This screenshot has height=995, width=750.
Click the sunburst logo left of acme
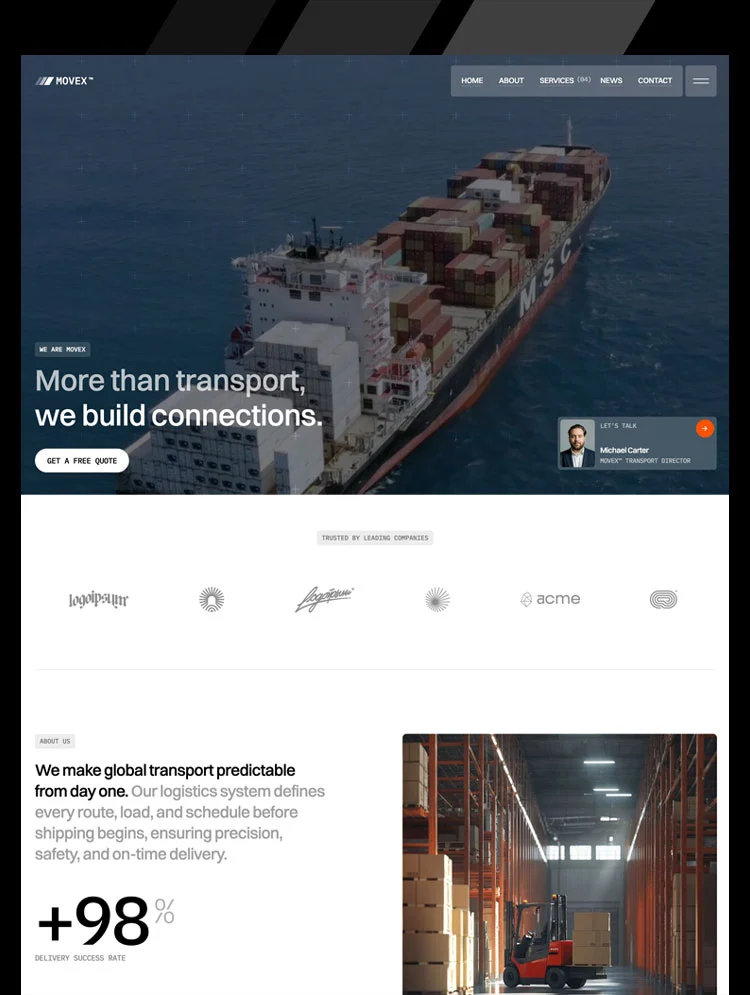pyautogui.click(x=437, y=599)
